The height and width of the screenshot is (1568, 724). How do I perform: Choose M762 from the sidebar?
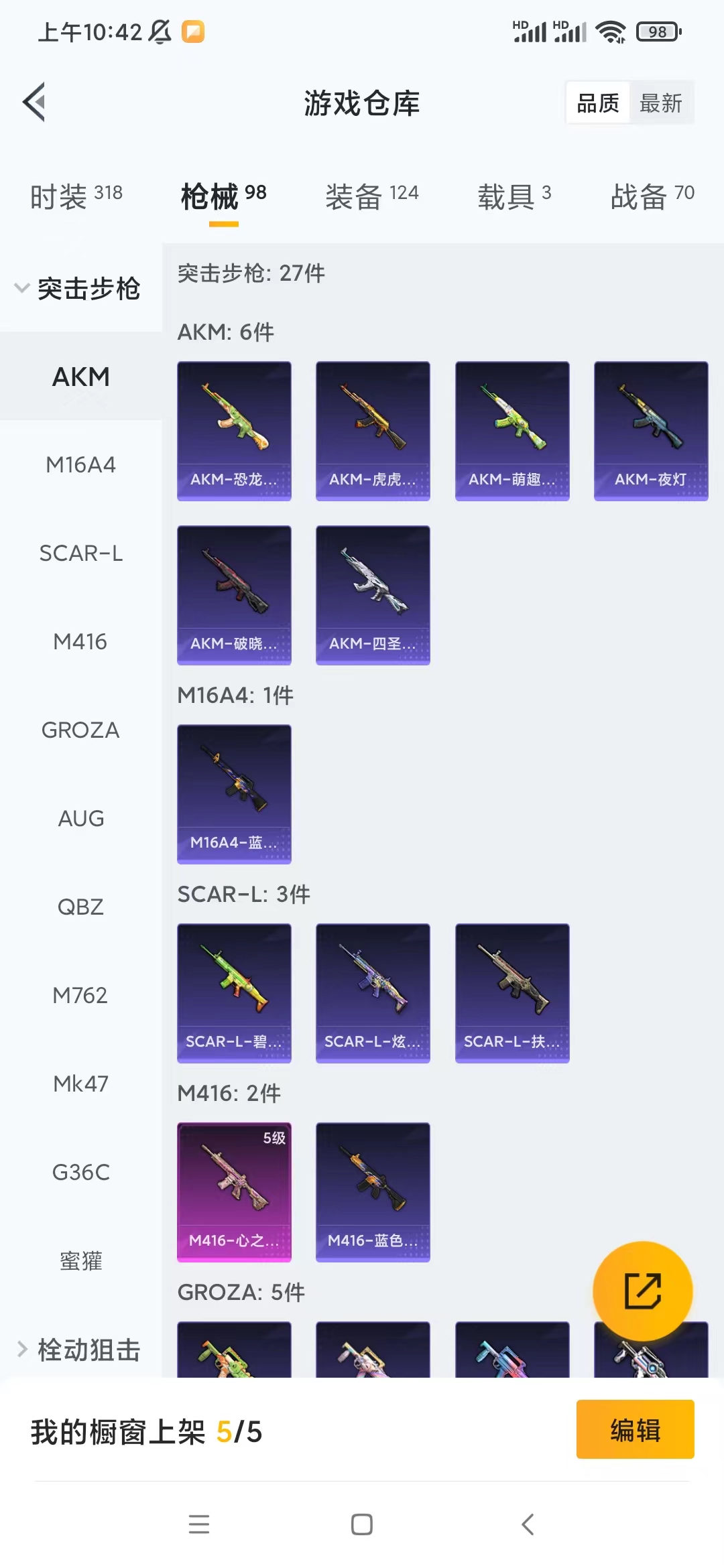(x=80, y=995)
